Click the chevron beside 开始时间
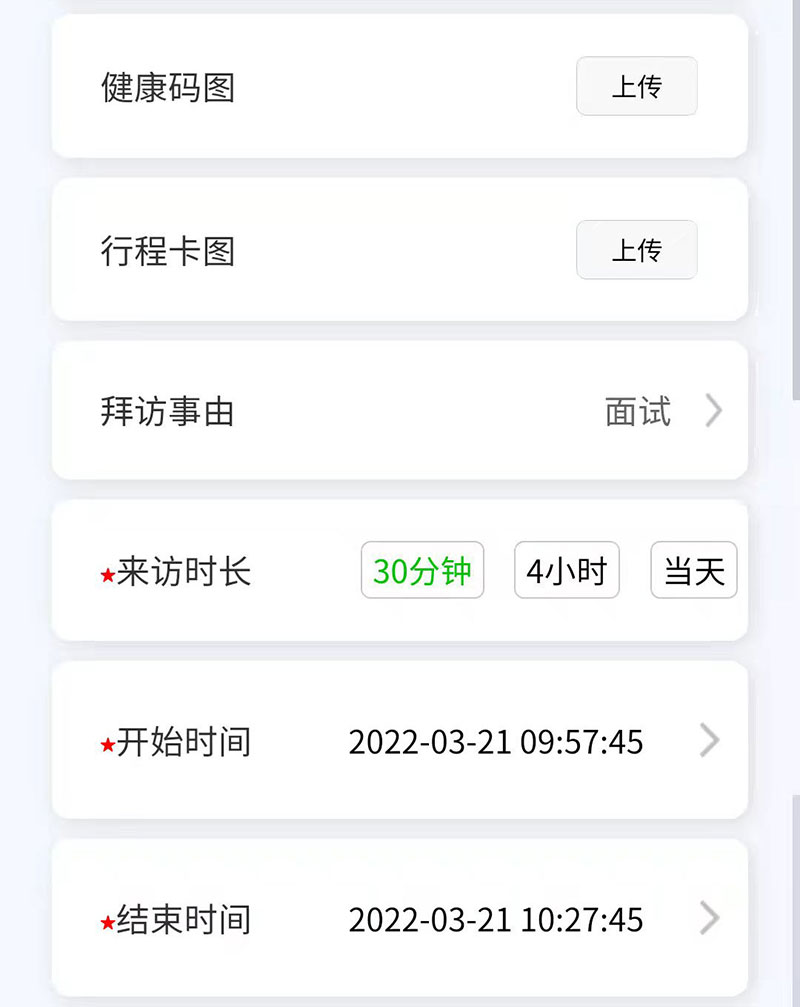Image resolution: width=800 pixels, height=1007 pixels. (x=712, y=742)
